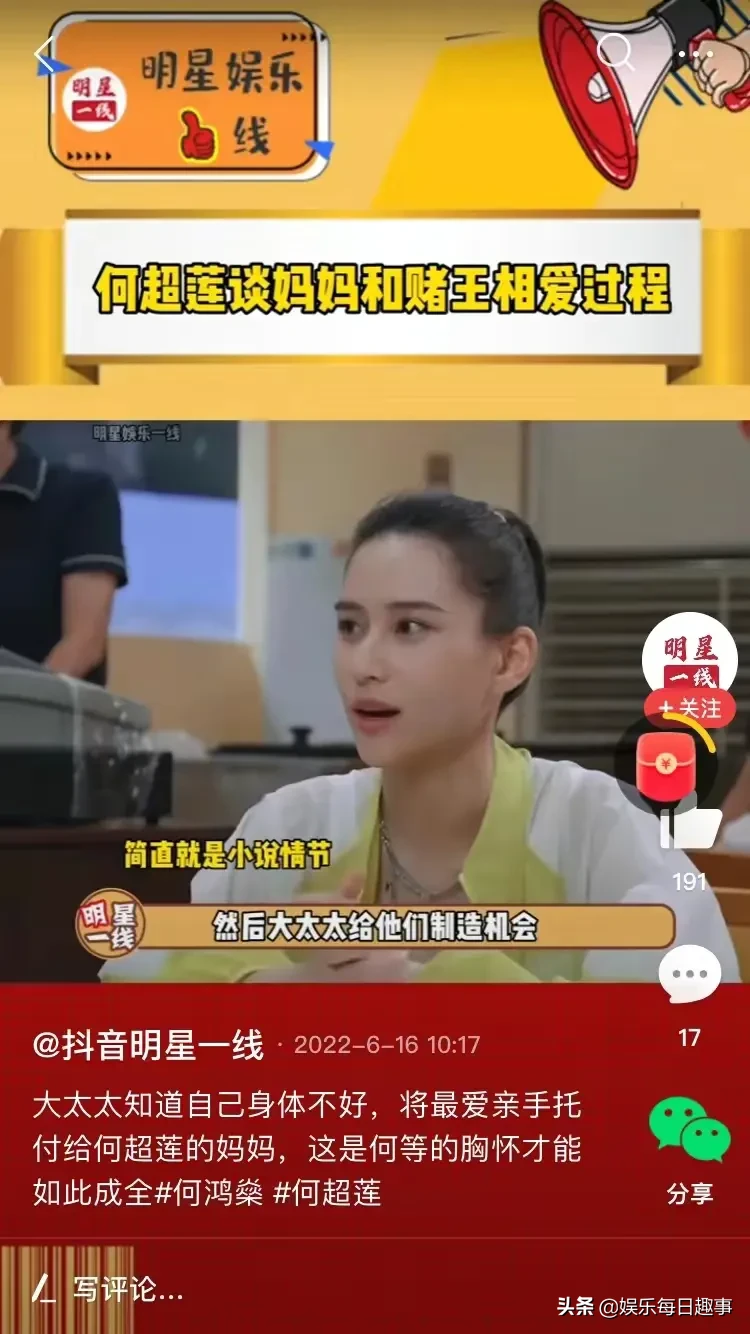Image resolution: width=750 pixels, height=1334 pixels.
Task: Open search with the magnifier icon
Action: pyautogui.click(x=614, y=52)
